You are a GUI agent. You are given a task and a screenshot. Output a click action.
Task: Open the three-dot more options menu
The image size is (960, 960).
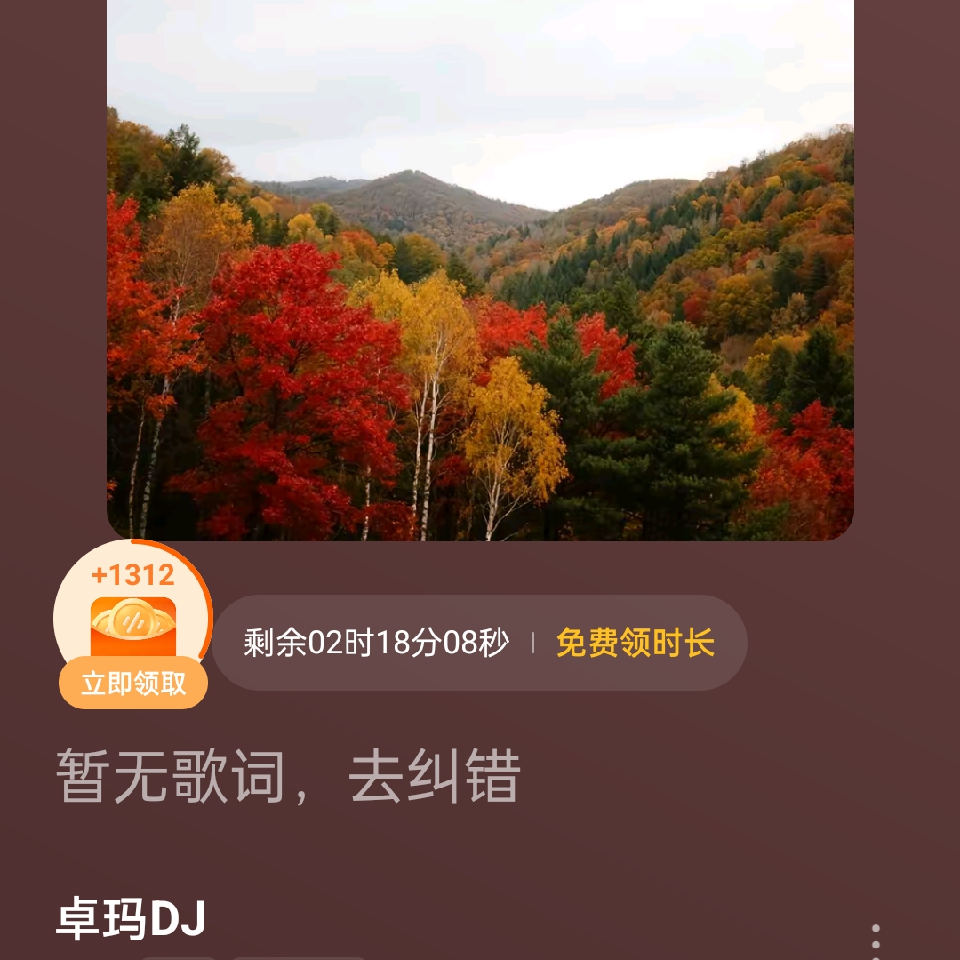(x=876, y=941)
